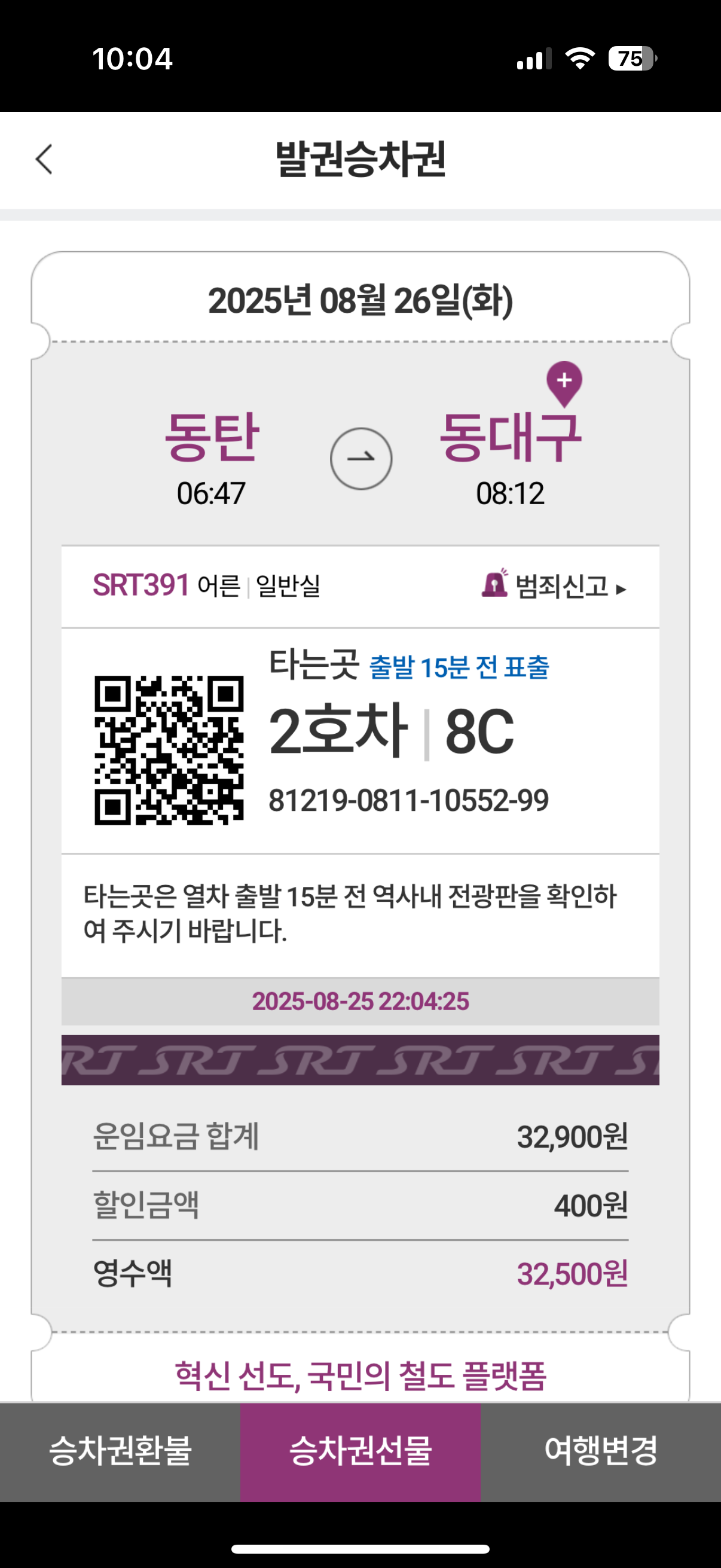Tap the plus location pin above 동대구
Image resolution: width=721 pixels, height=1568 pixels.
coord(564,382)
